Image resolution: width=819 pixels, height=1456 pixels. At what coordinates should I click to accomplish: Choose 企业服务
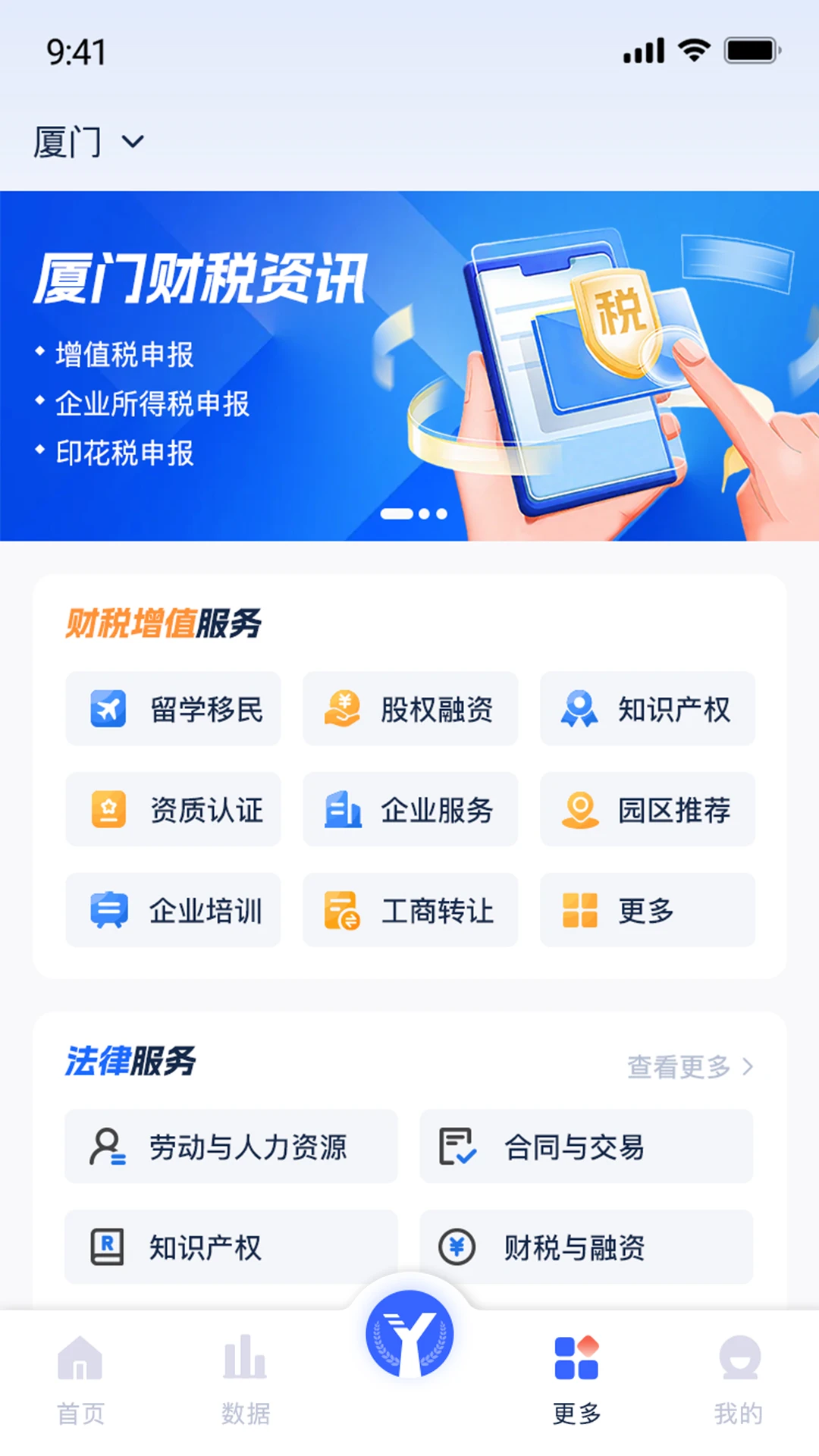410,809
